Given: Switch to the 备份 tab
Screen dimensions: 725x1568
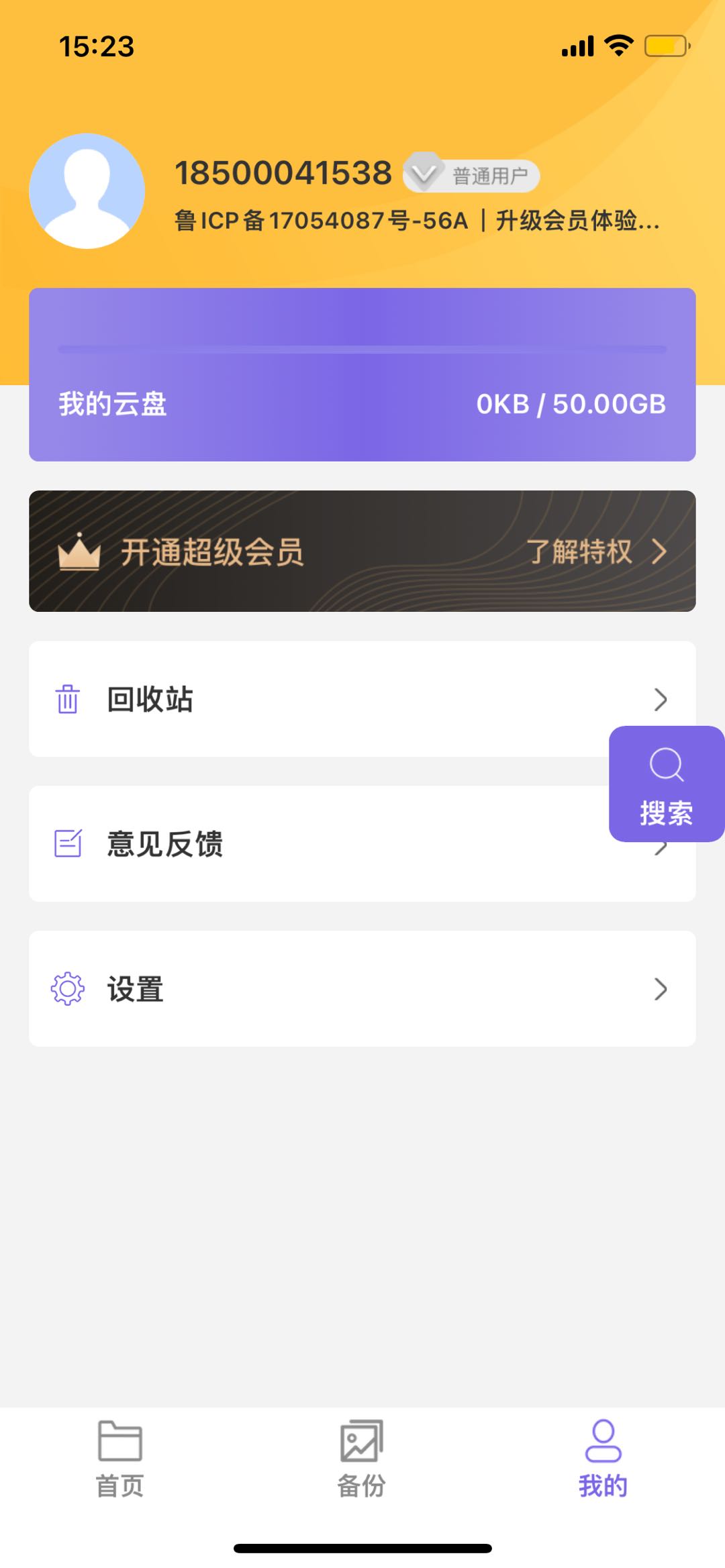Looking at the screenshot, I should click(362, 1459).
